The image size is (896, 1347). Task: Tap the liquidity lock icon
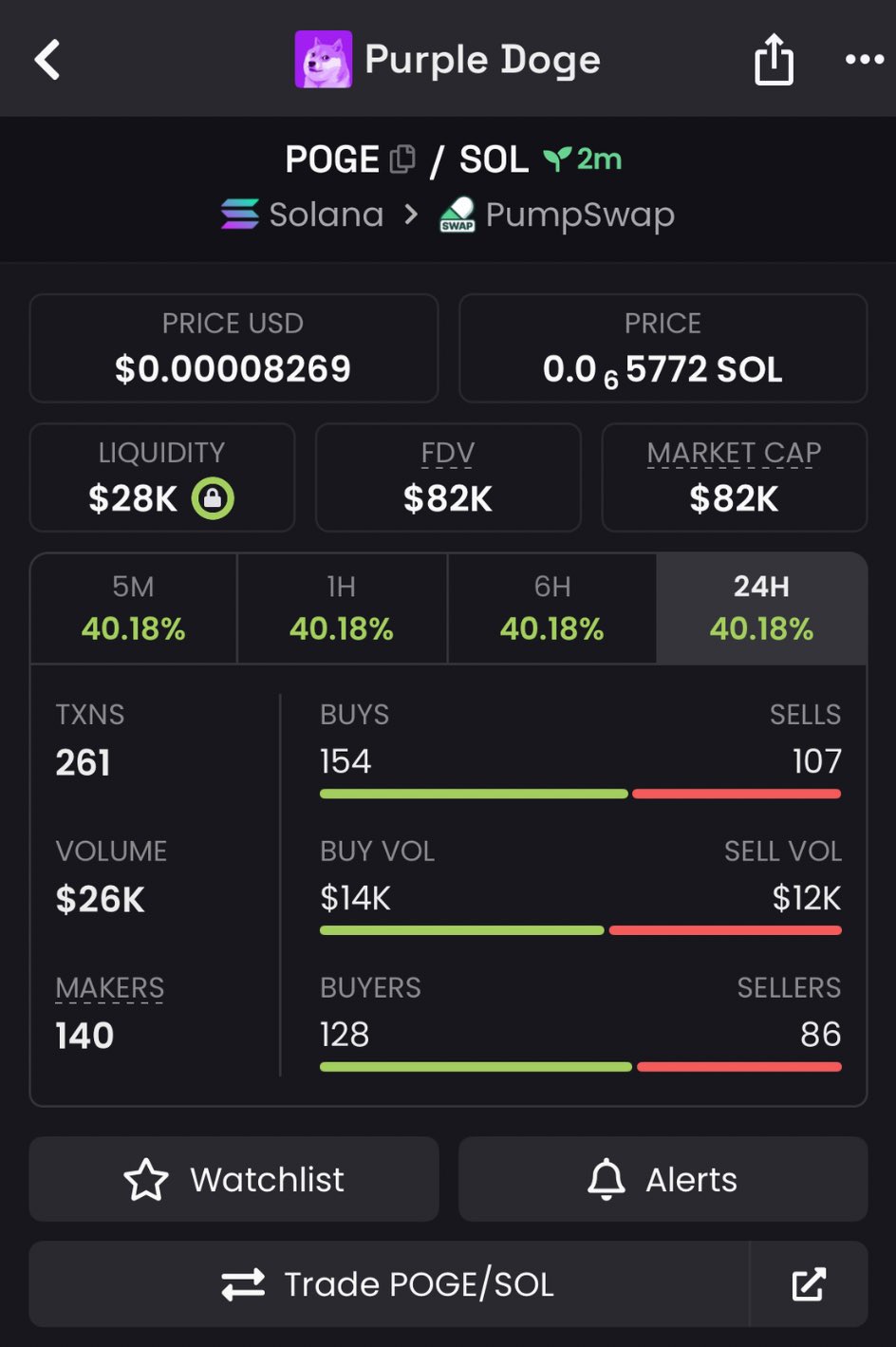coord(213,498)
